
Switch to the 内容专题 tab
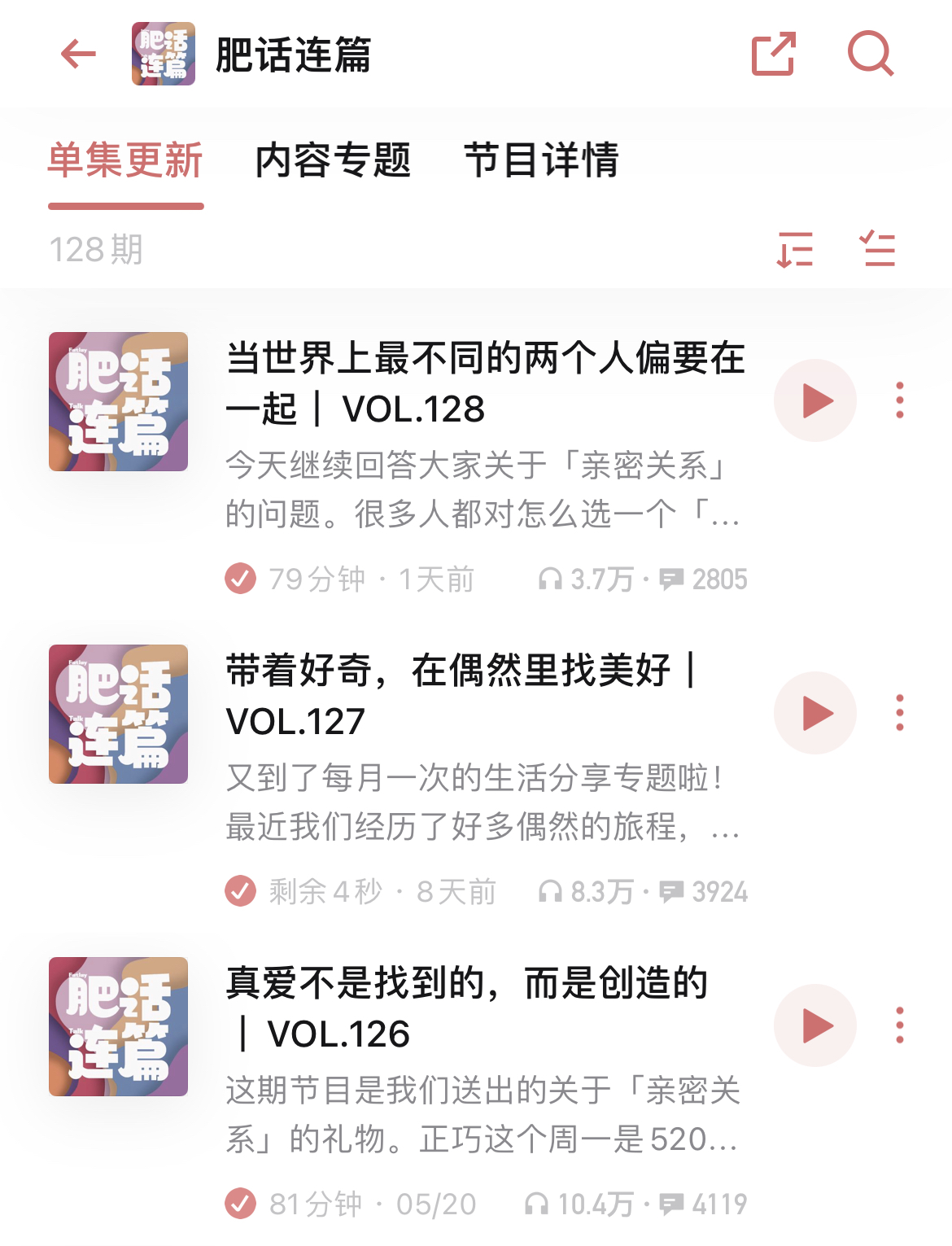333,160
